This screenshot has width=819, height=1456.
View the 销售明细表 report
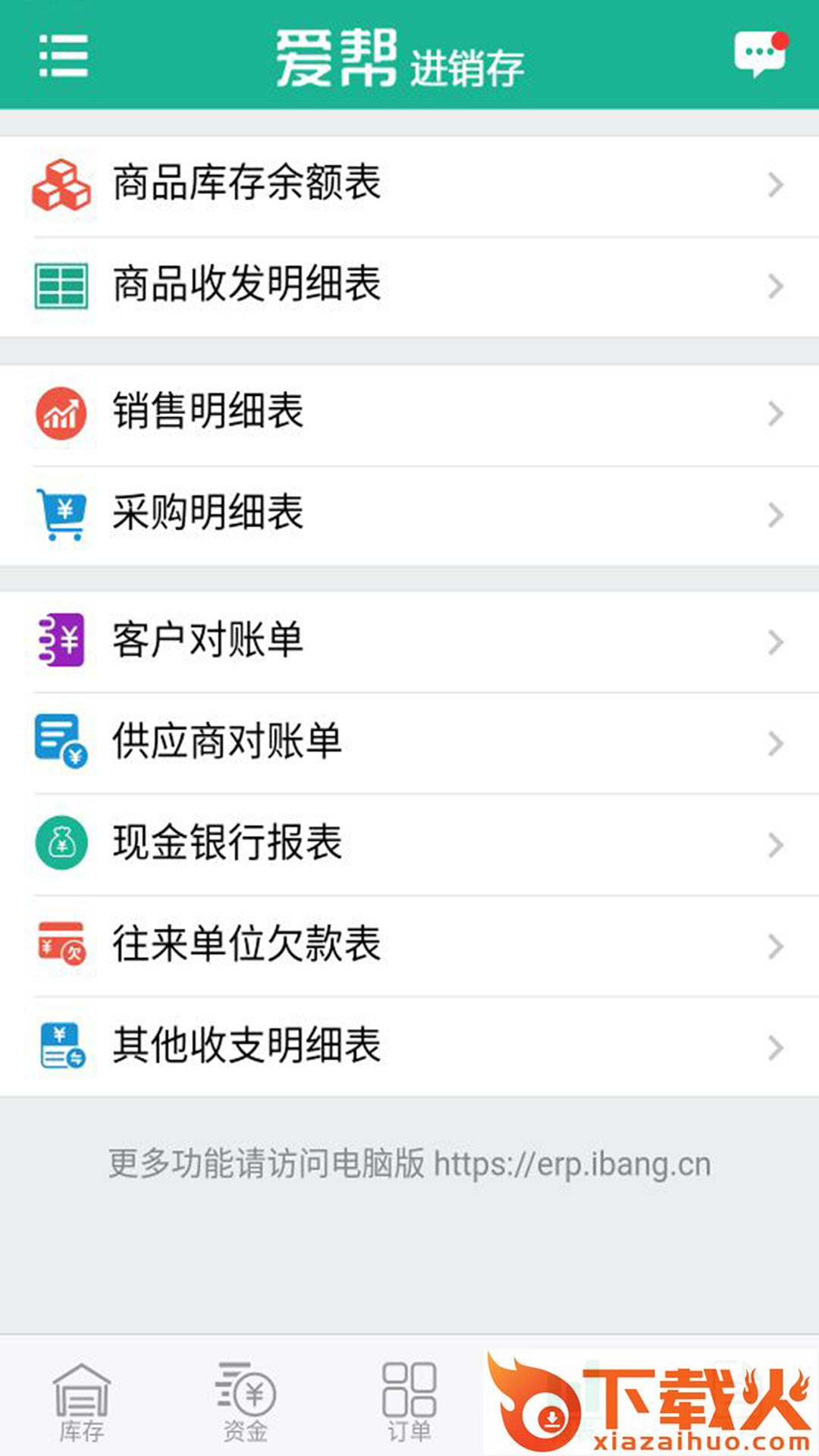(x=409, y=413)
